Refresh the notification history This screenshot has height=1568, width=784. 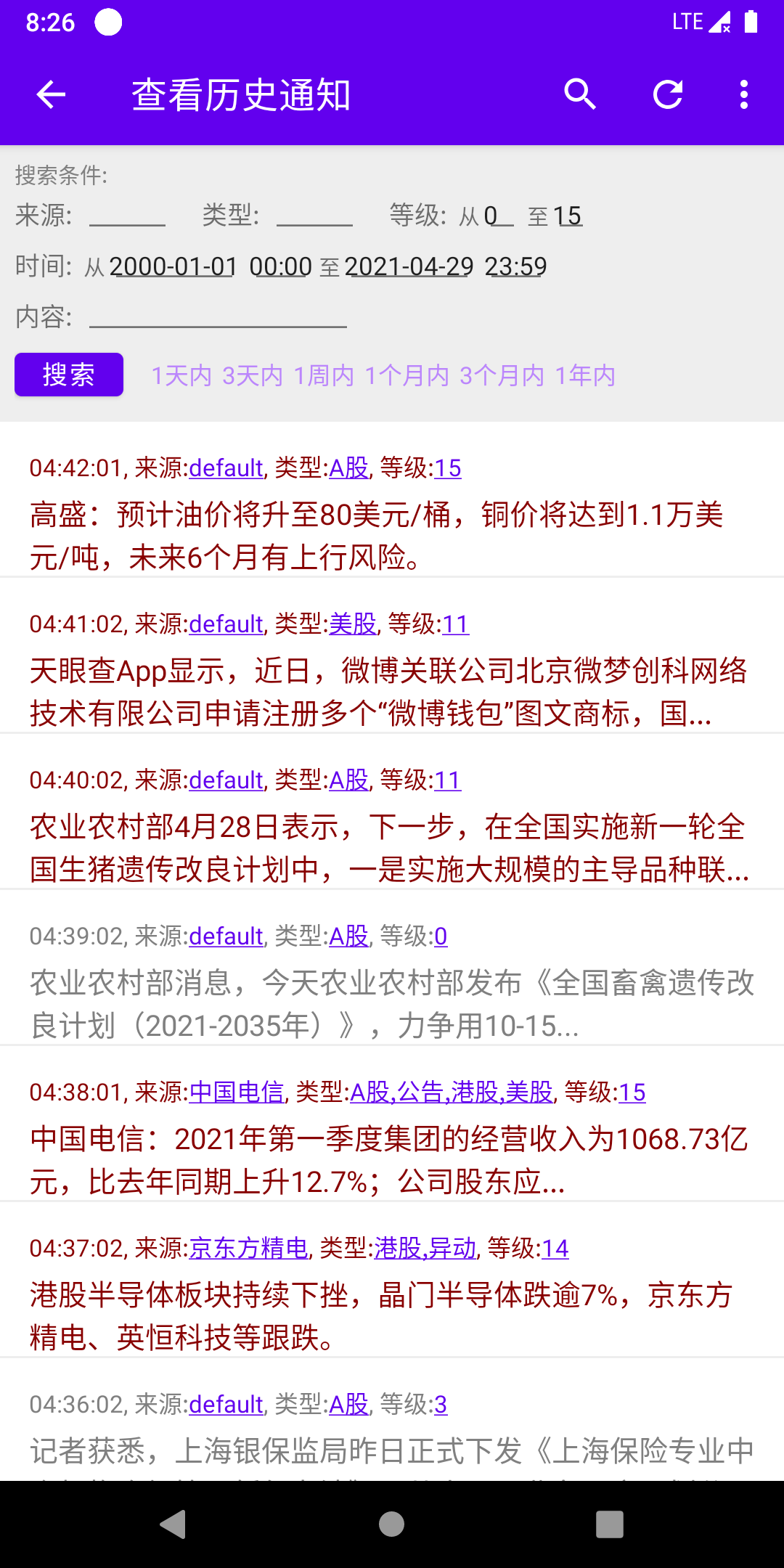667,94
